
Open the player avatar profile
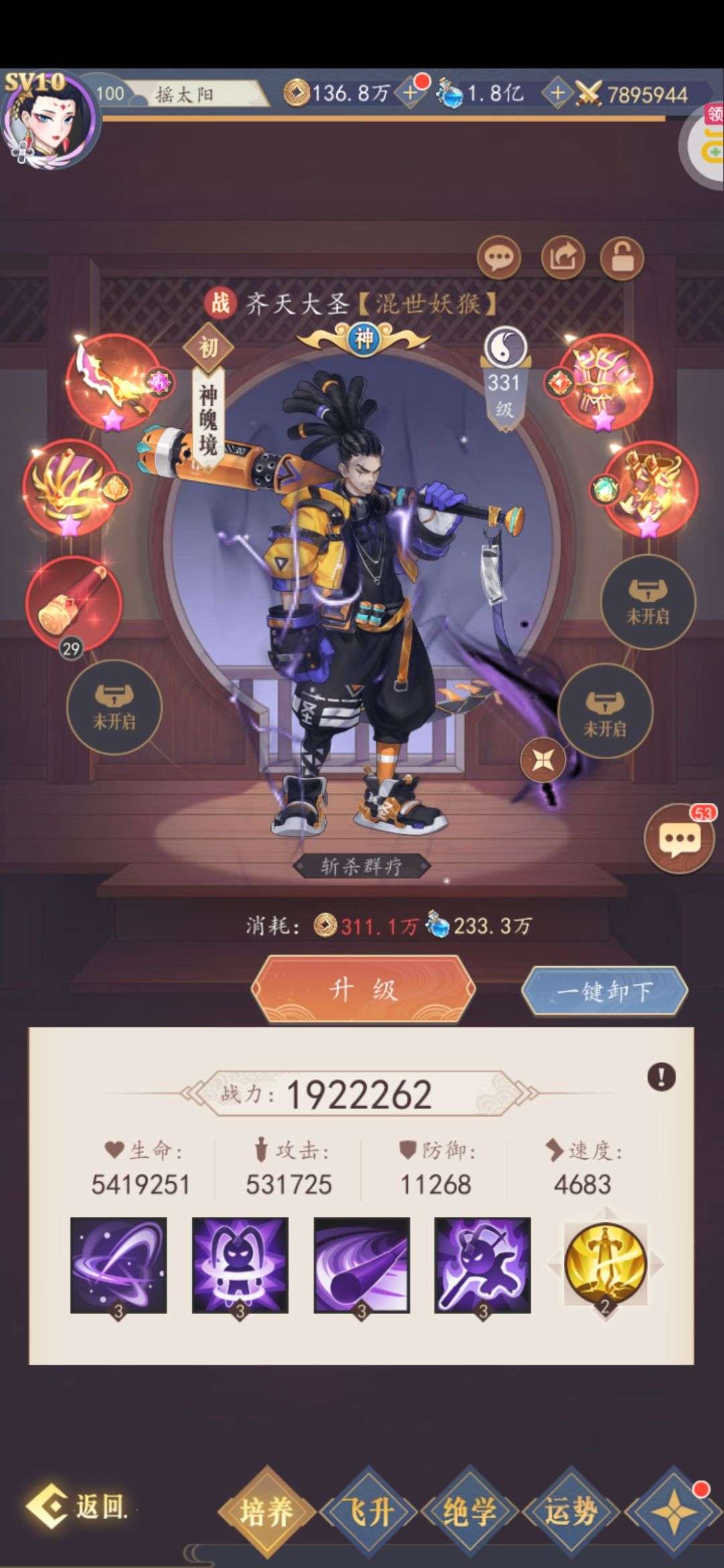[50, 119]
